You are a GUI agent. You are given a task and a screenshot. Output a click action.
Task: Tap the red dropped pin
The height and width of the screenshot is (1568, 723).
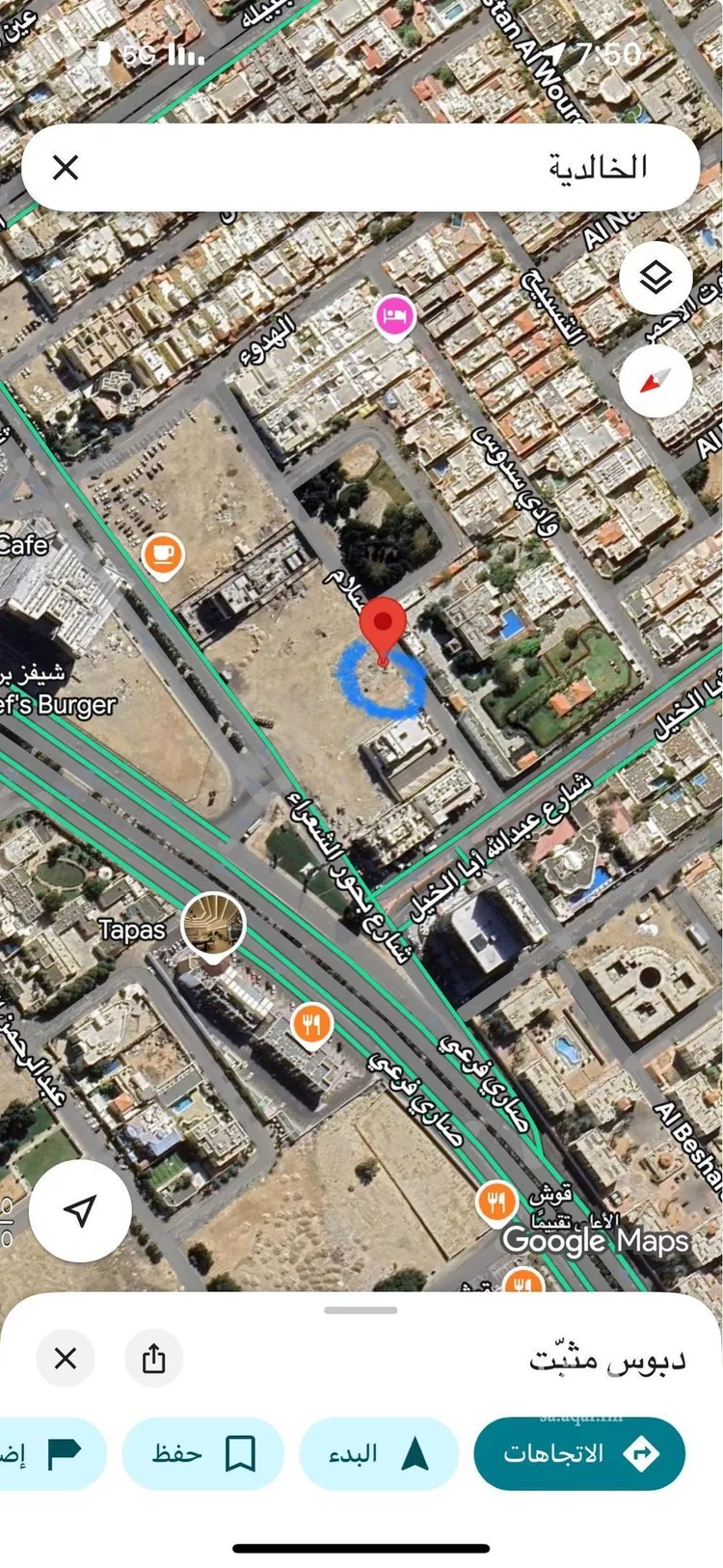click(383, 625)
